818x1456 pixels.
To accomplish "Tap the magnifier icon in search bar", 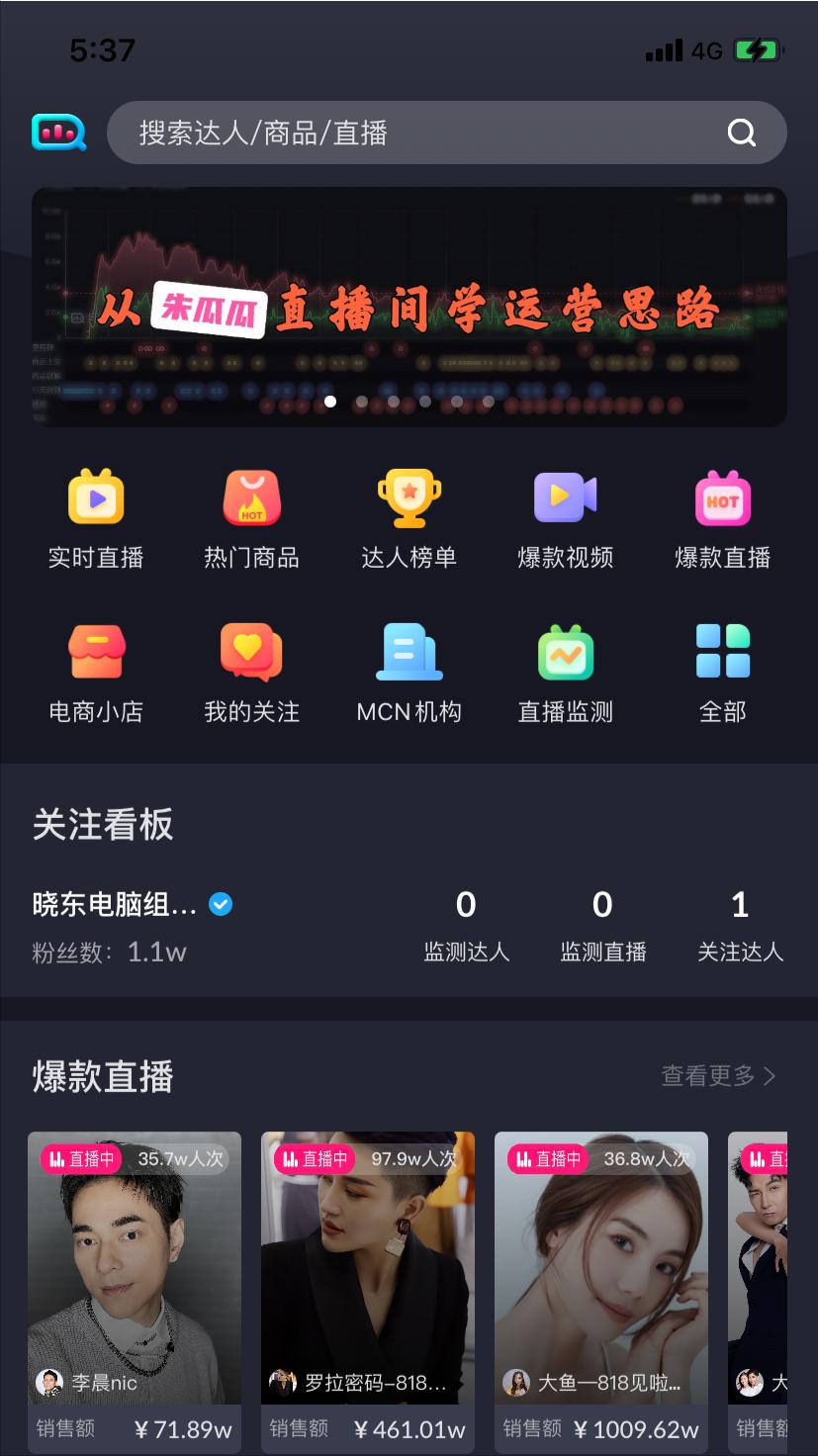I will (740, 133).
